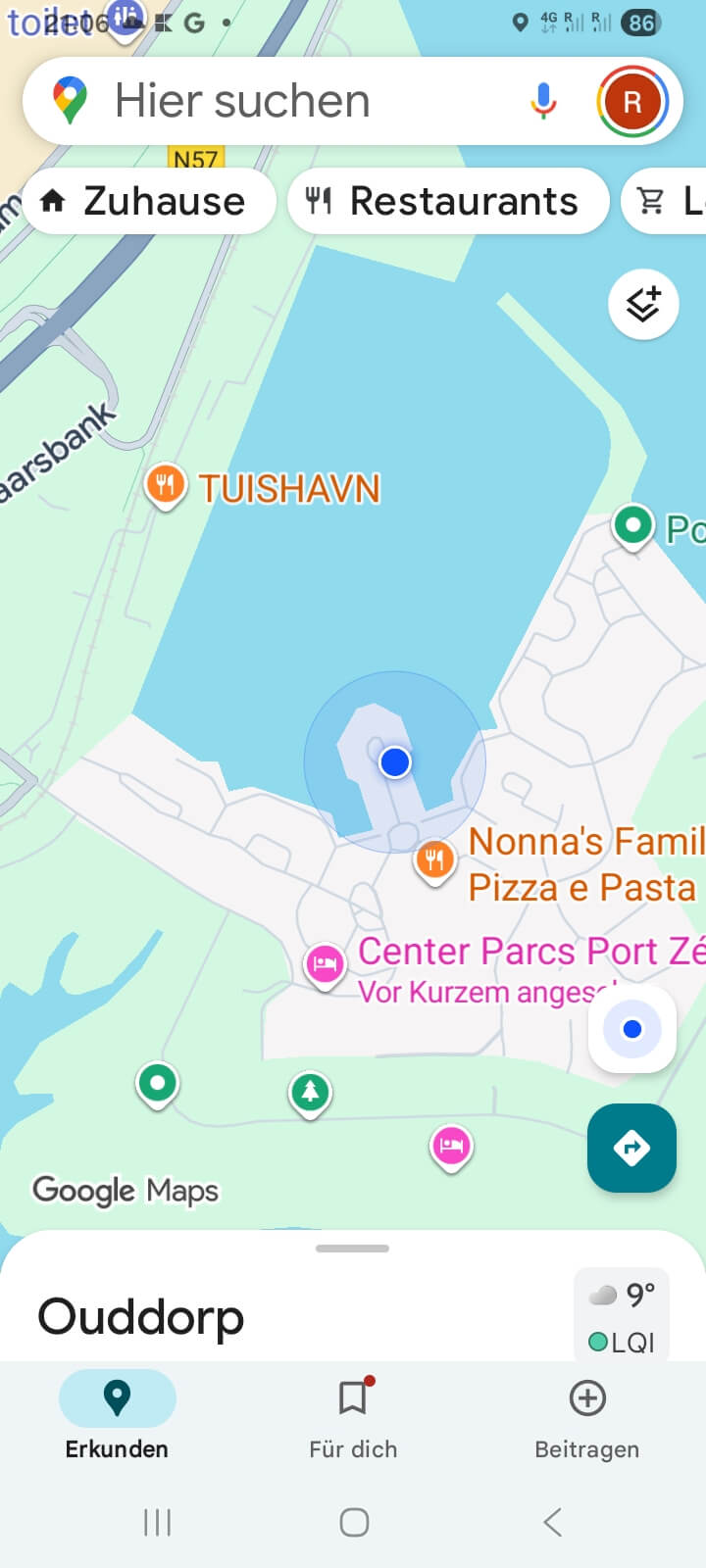
Task: Center the map on my location
Action: point(632,1029)
